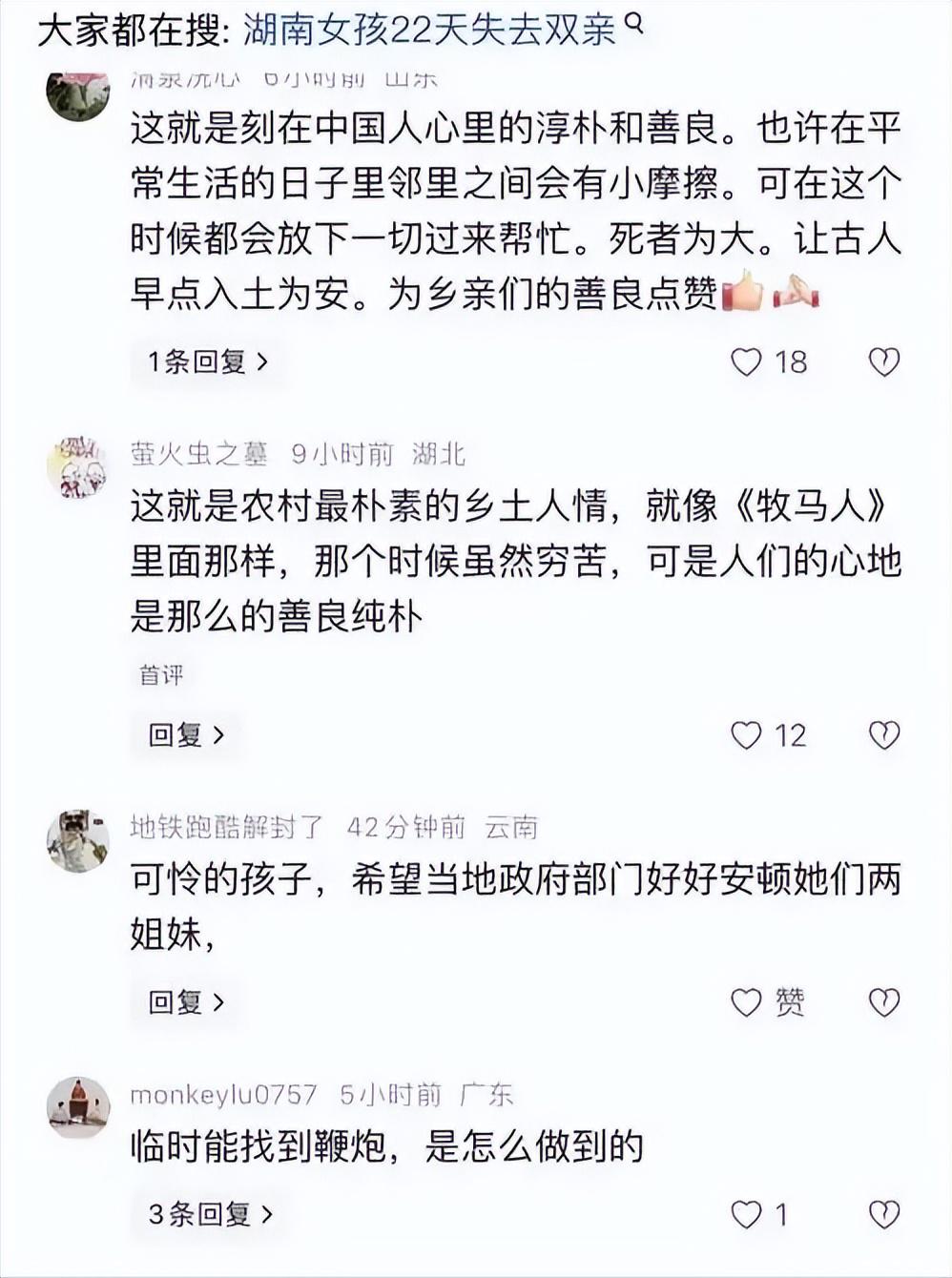Image resolution: width=952 pixels, height=1278 pixels.
Task: Expand 3条回复 under monkeylu0757's comment
Action: (x=210, y=1214)
